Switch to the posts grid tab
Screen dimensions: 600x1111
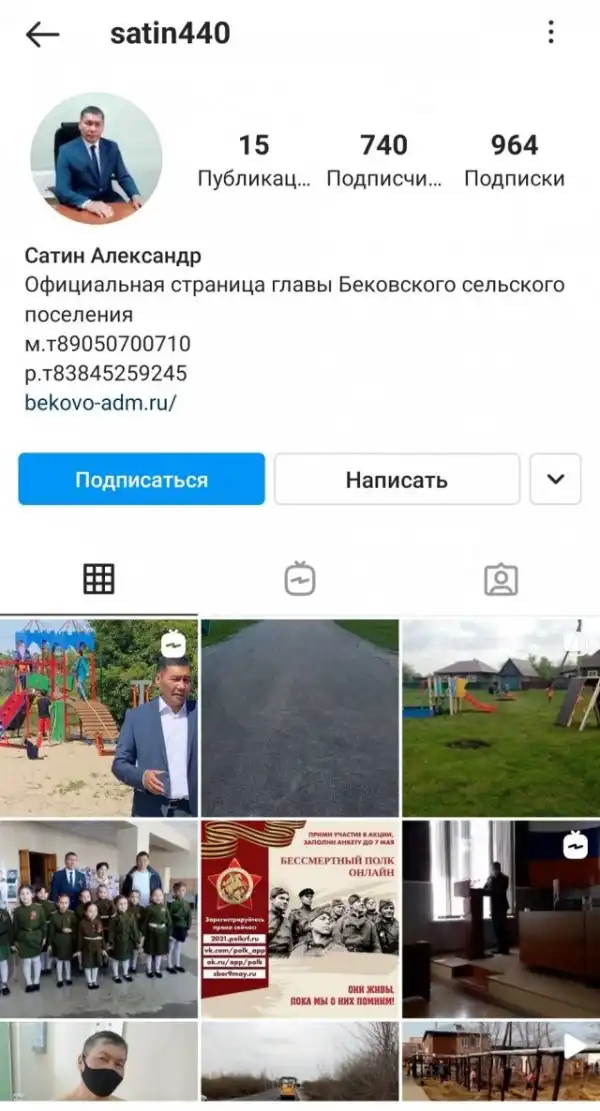click(x=99, y=578)
